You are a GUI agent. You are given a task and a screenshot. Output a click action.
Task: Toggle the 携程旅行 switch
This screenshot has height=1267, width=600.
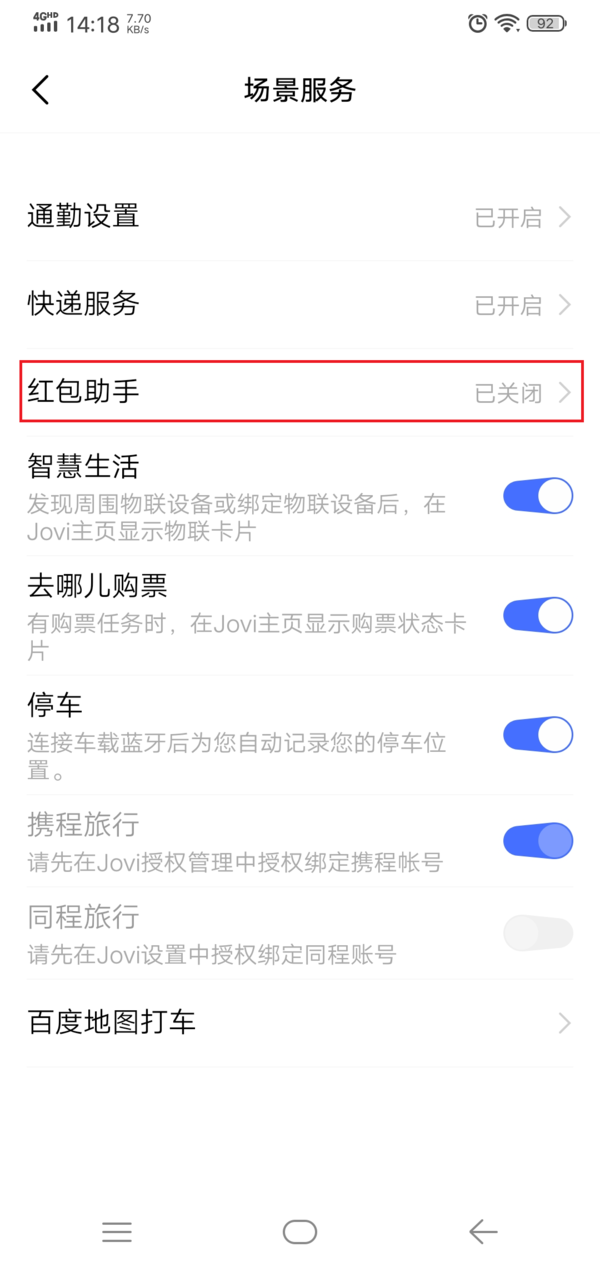click(537, 841)
